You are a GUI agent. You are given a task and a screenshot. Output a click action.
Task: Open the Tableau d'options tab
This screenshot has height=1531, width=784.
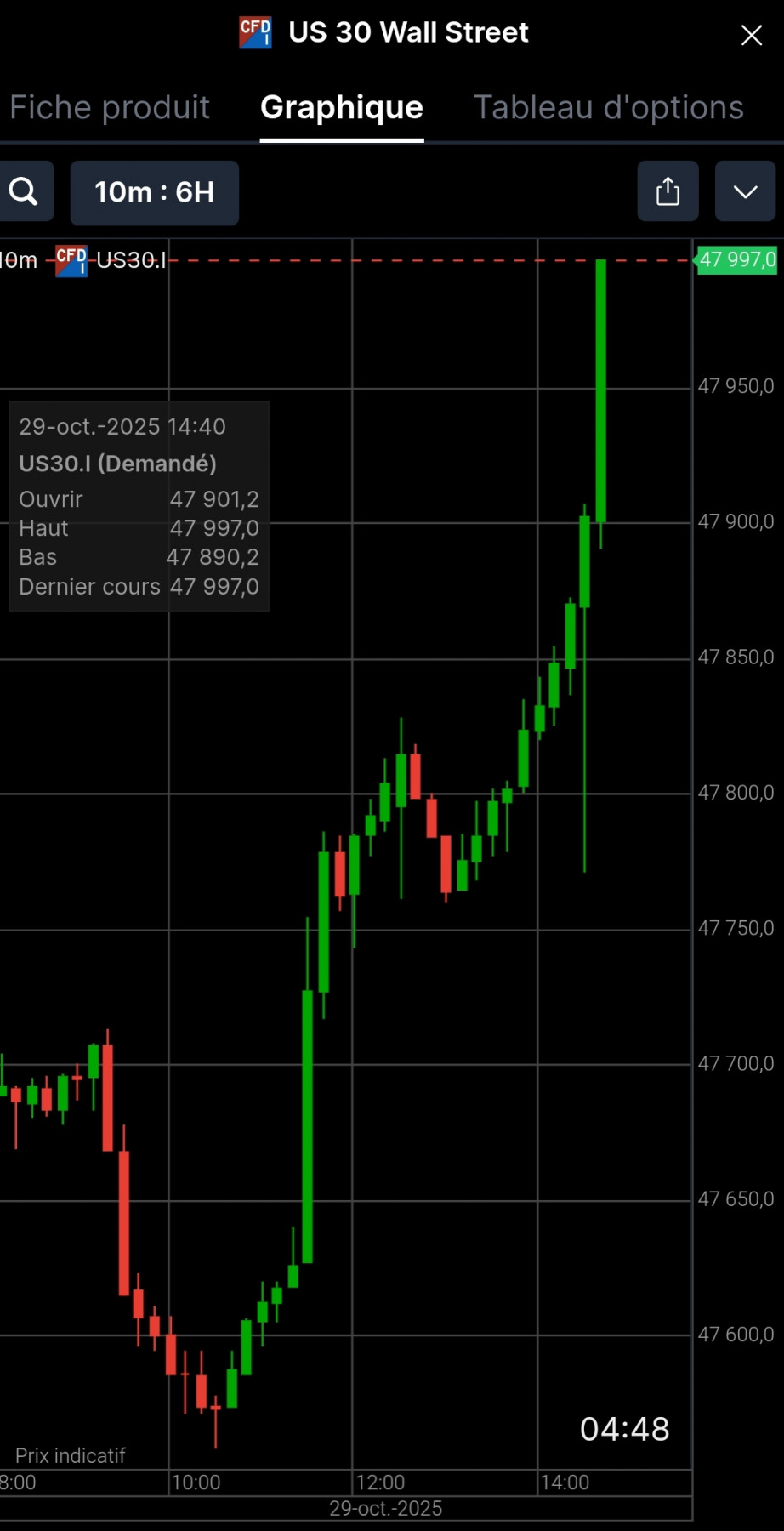click(x=607, y=107)
